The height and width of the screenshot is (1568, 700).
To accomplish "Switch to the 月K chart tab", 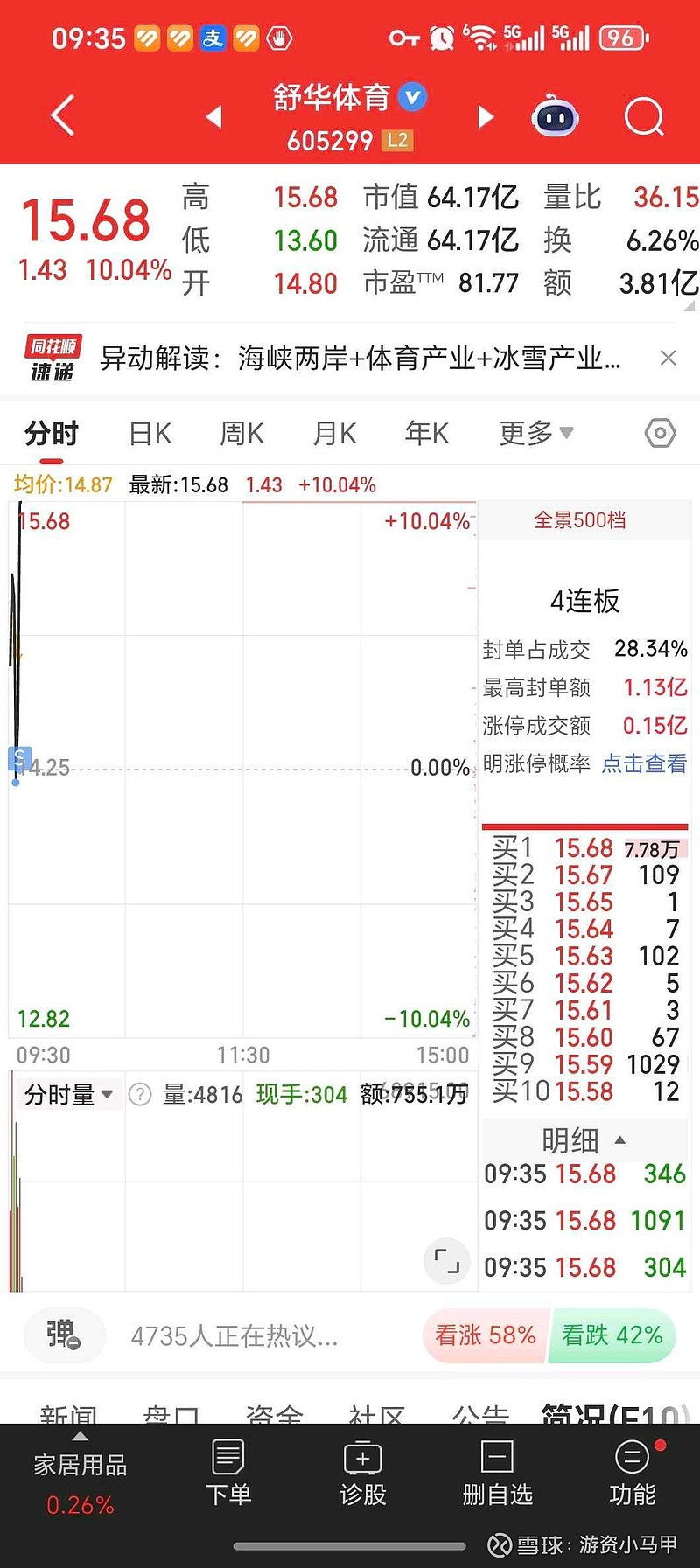I will [335, 433].
